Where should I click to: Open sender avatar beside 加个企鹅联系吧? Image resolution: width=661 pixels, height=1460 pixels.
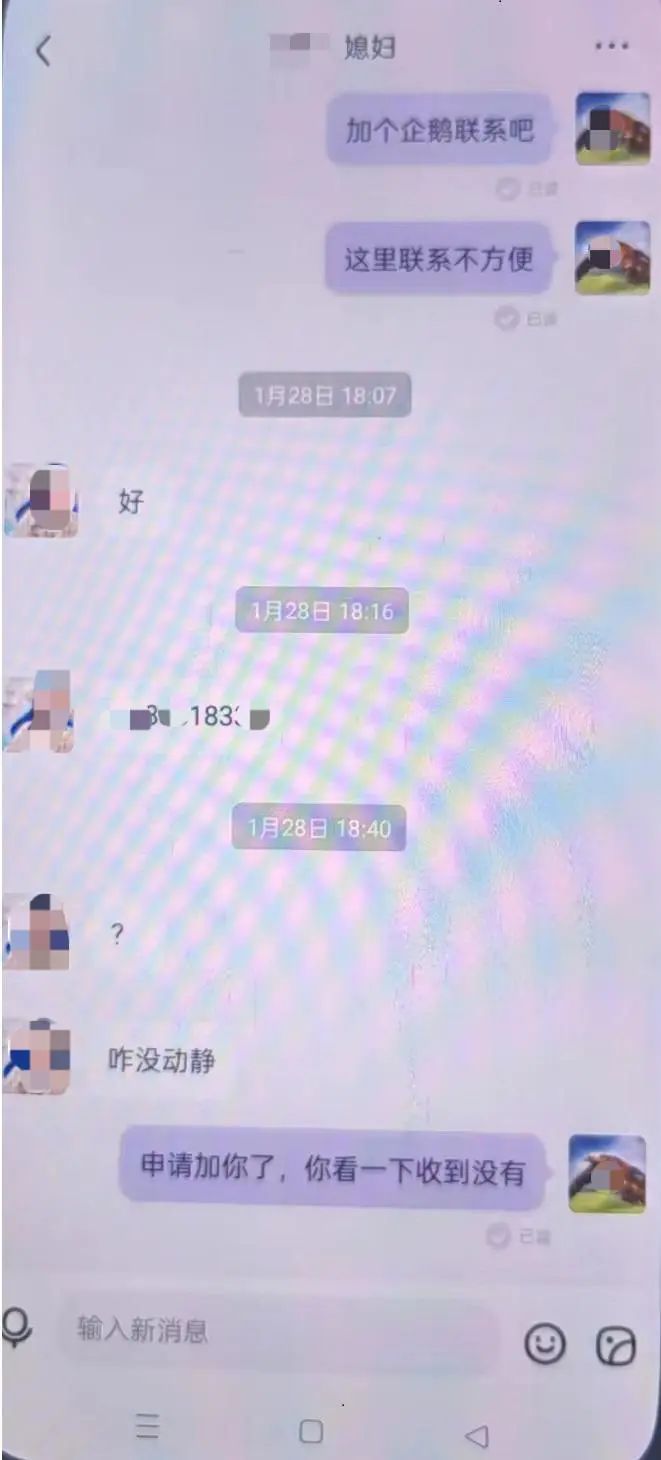[612, 129]
